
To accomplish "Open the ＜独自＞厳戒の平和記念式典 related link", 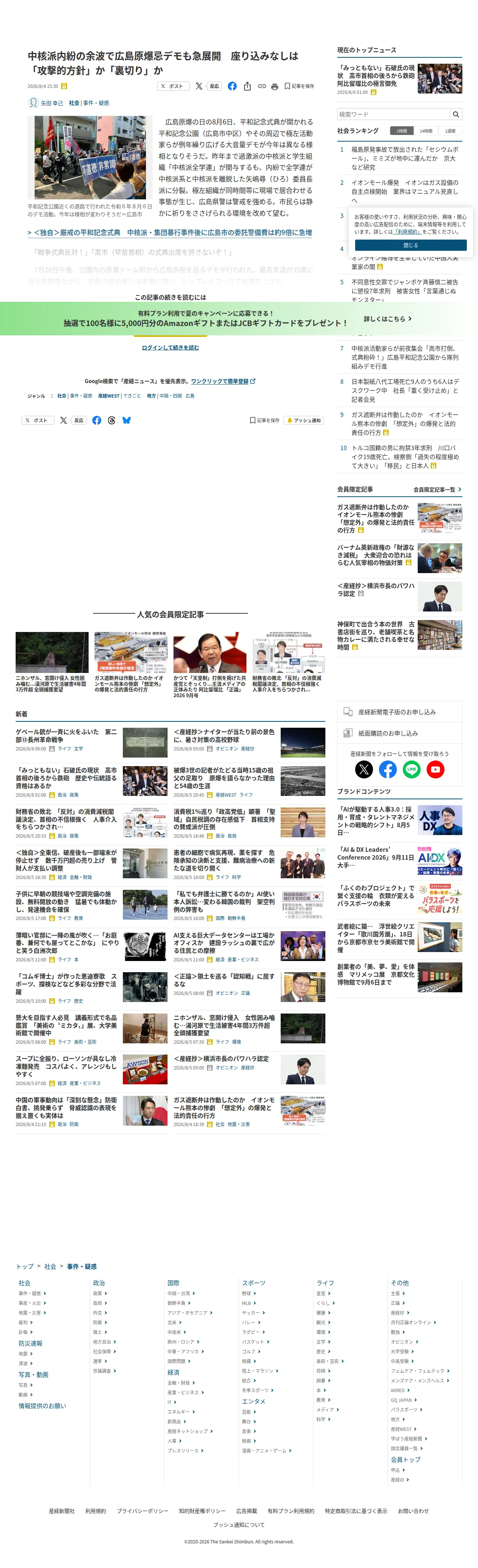I will point(170,233).
